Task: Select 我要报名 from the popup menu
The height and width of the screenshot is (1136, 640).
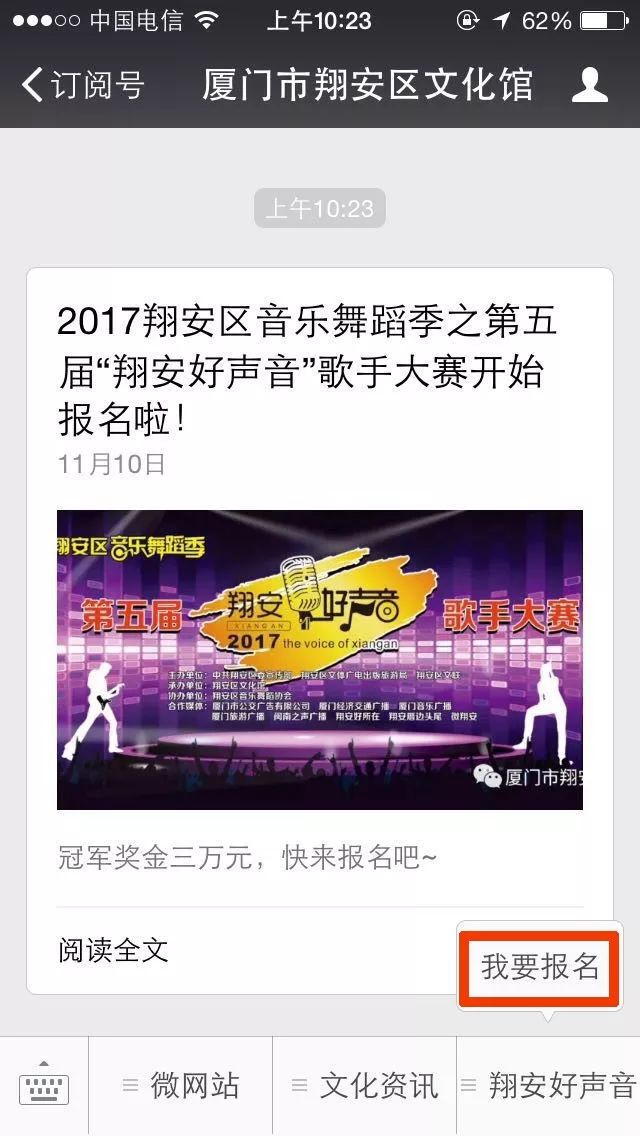Action: coord(540,967)
